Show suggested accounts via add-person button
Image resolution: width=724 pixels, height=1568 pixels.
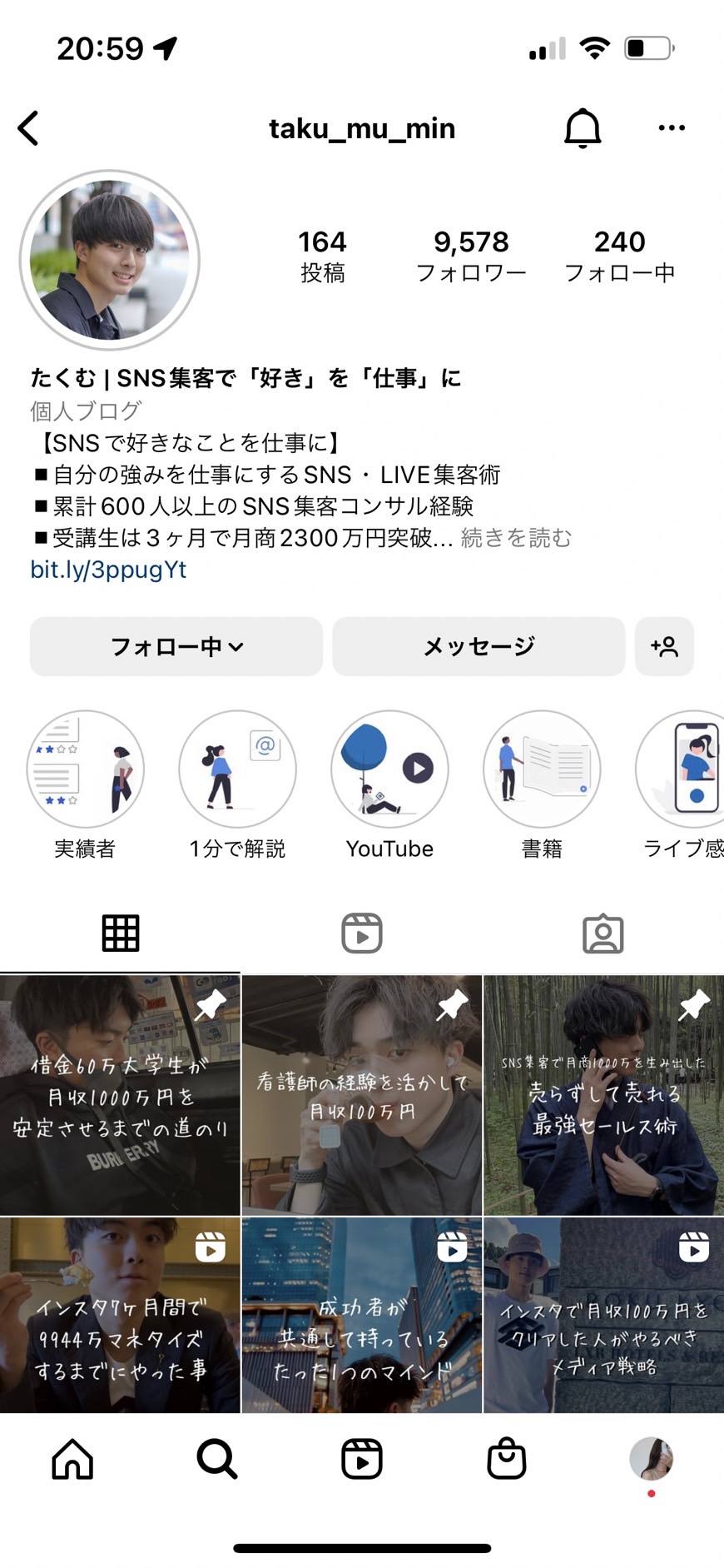[x=664, y=646]
